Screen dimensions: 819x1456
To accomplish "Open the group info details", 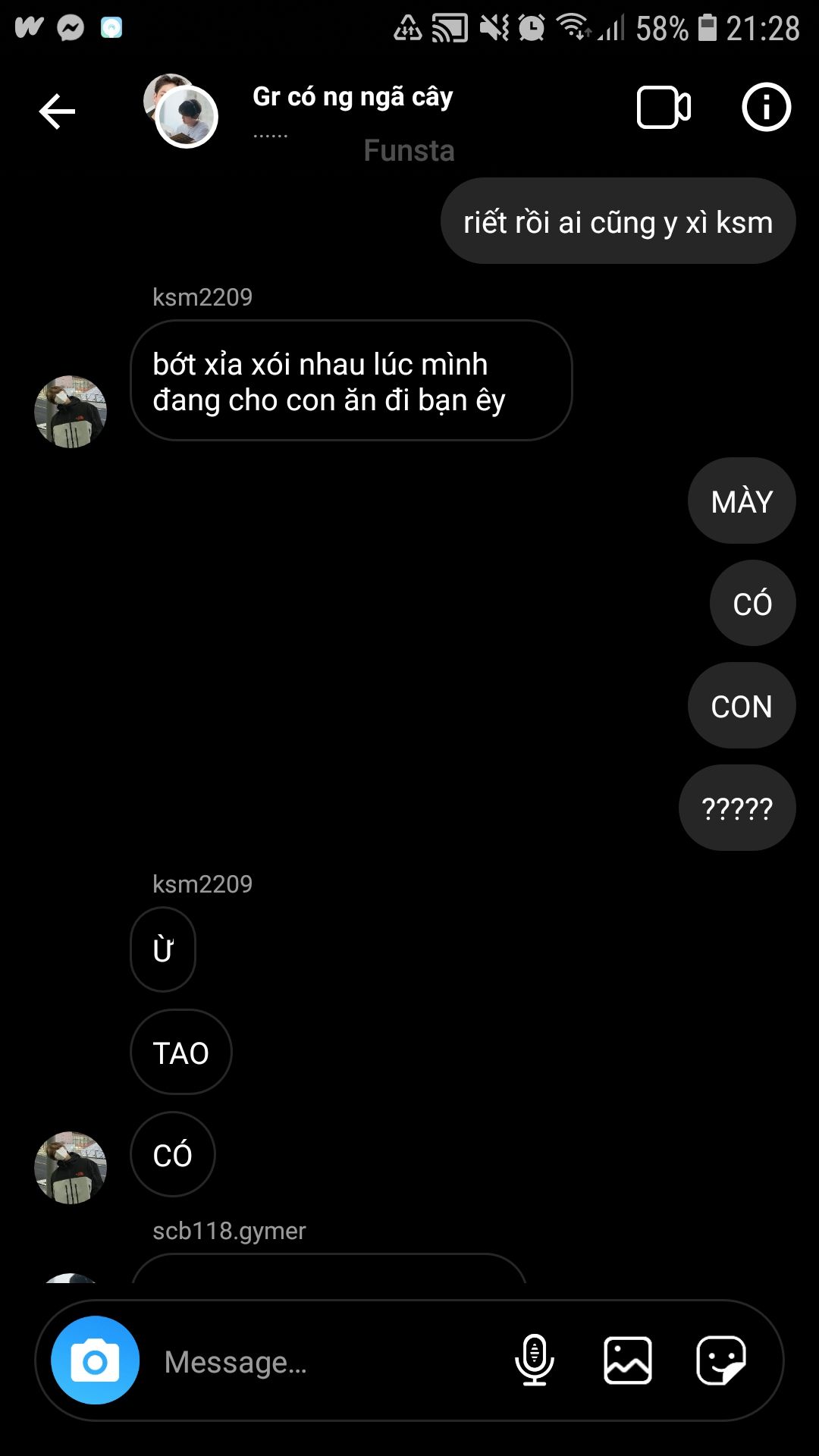I will click(766, 108).
